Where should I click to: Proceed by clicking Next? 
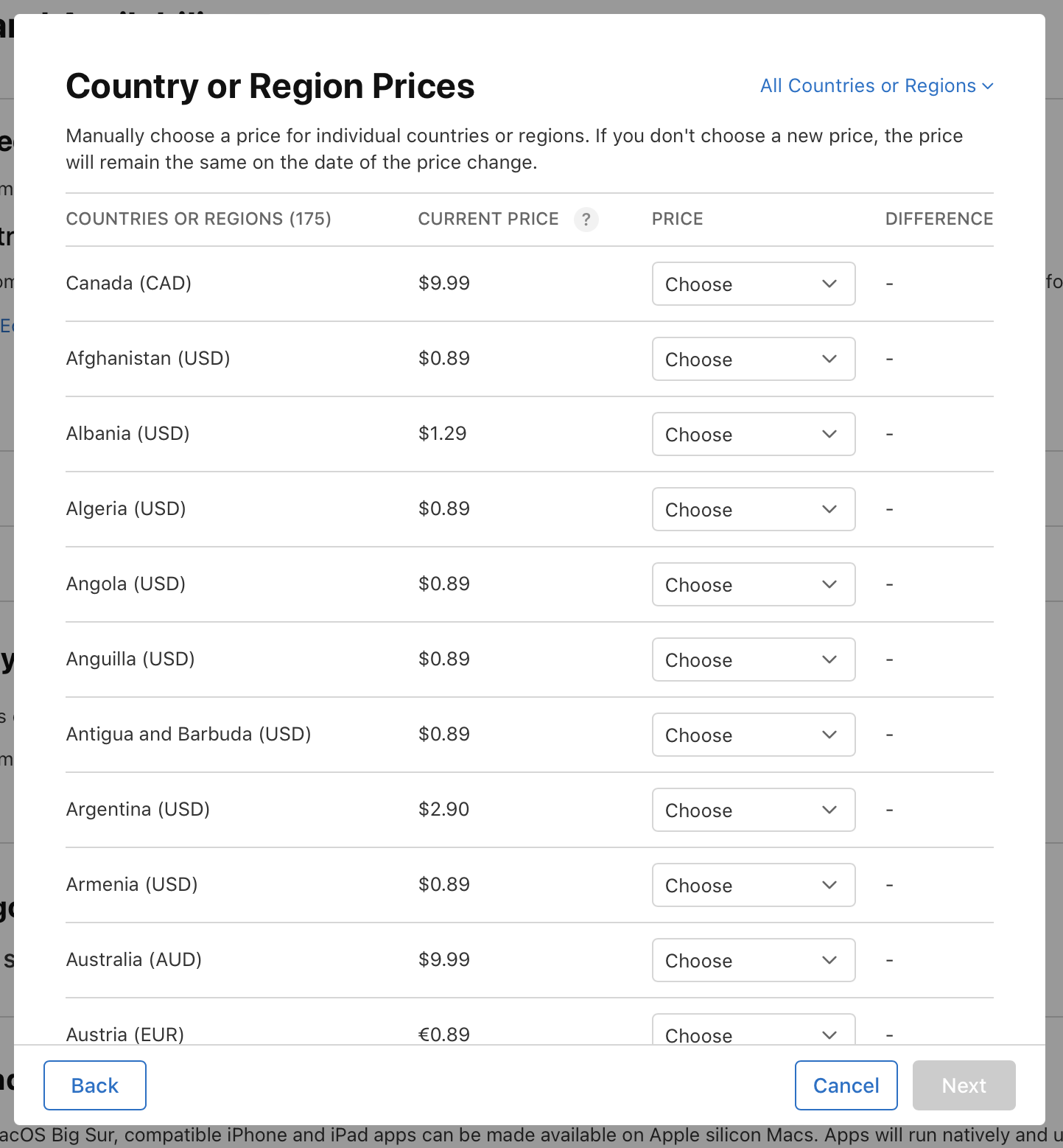pos(964,1085)
